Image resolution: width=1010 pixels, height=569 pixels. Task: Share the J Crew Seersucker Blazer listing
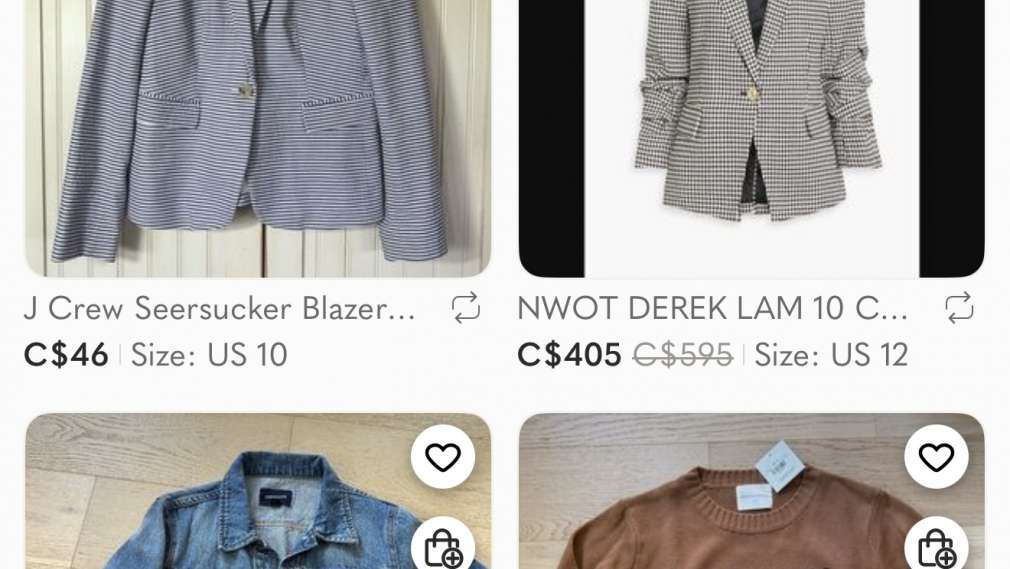(x=466, y=308)
